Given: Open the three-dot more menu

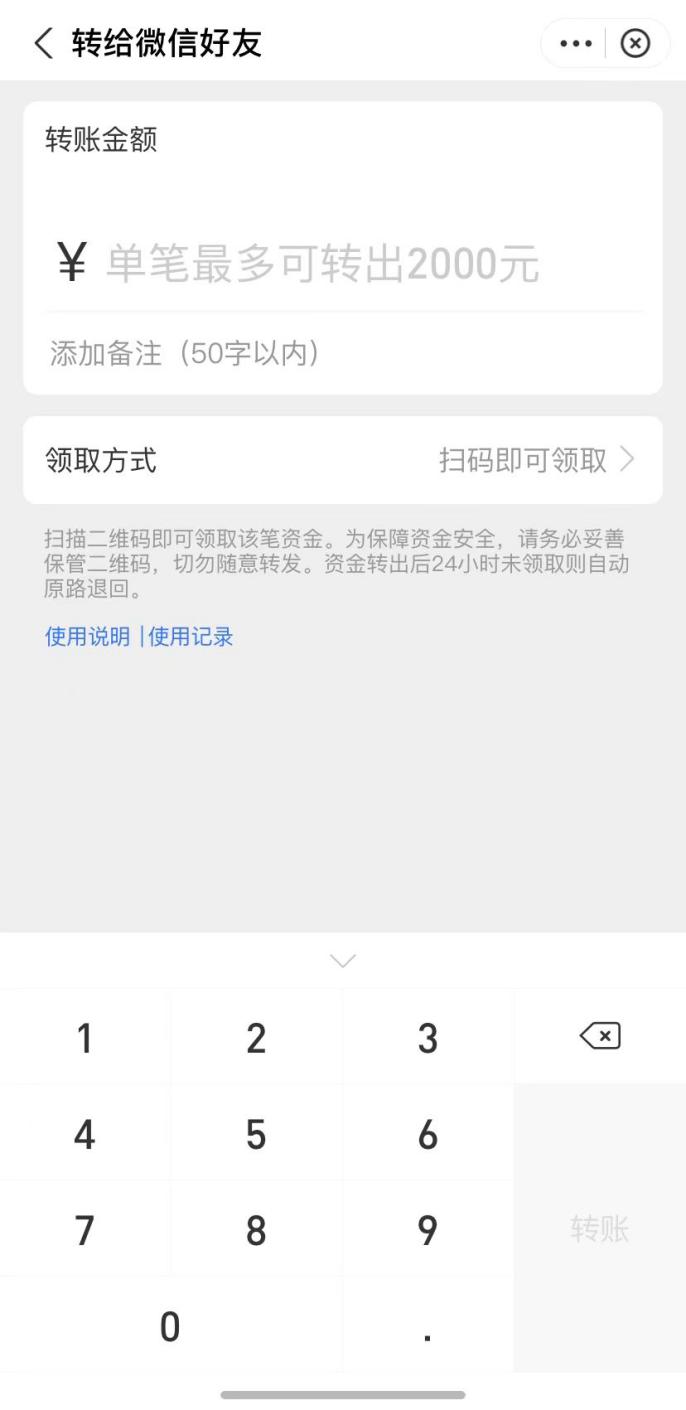Looking at the screenshot, I should [x=576, y=44].
